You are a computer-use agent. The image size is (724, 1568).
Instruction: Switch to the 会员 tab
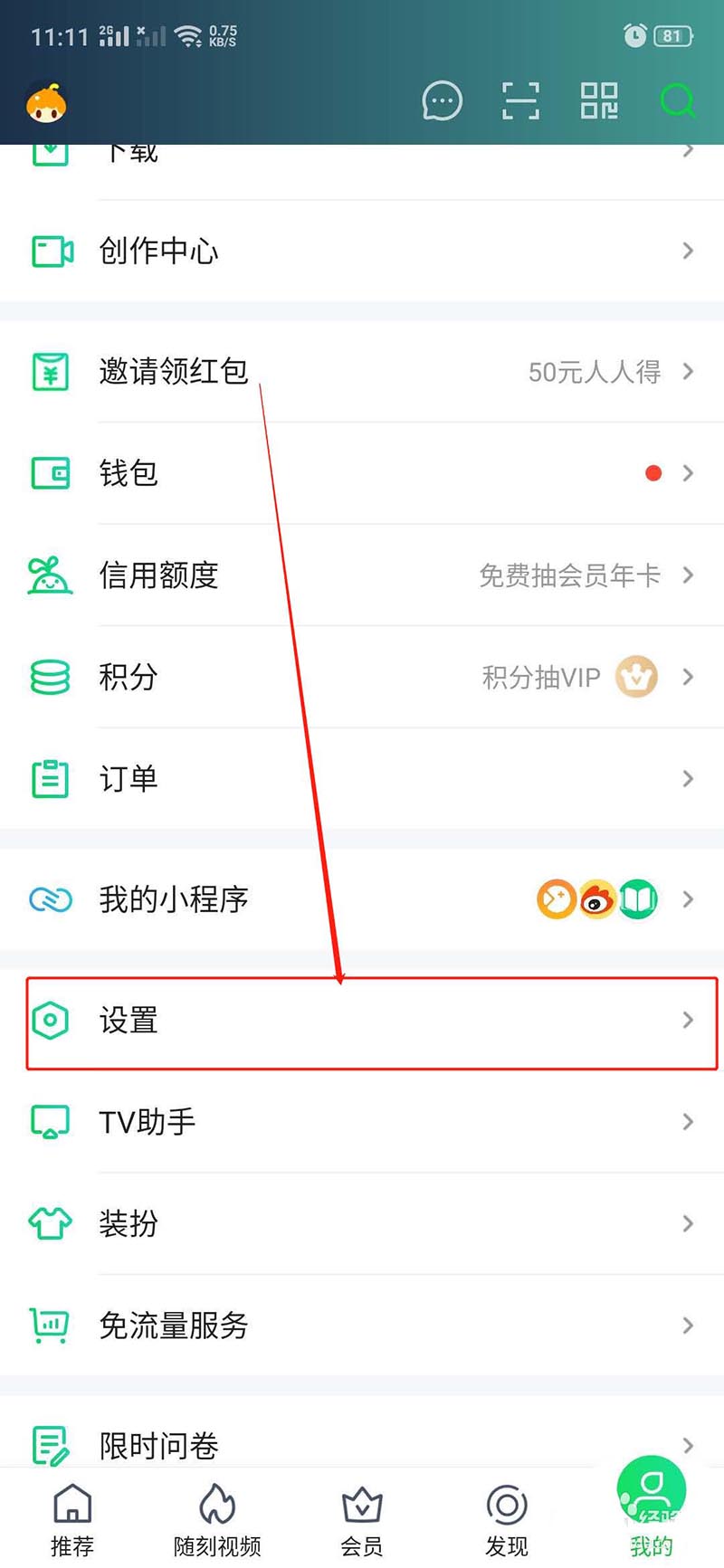(x=362, y=1520)
